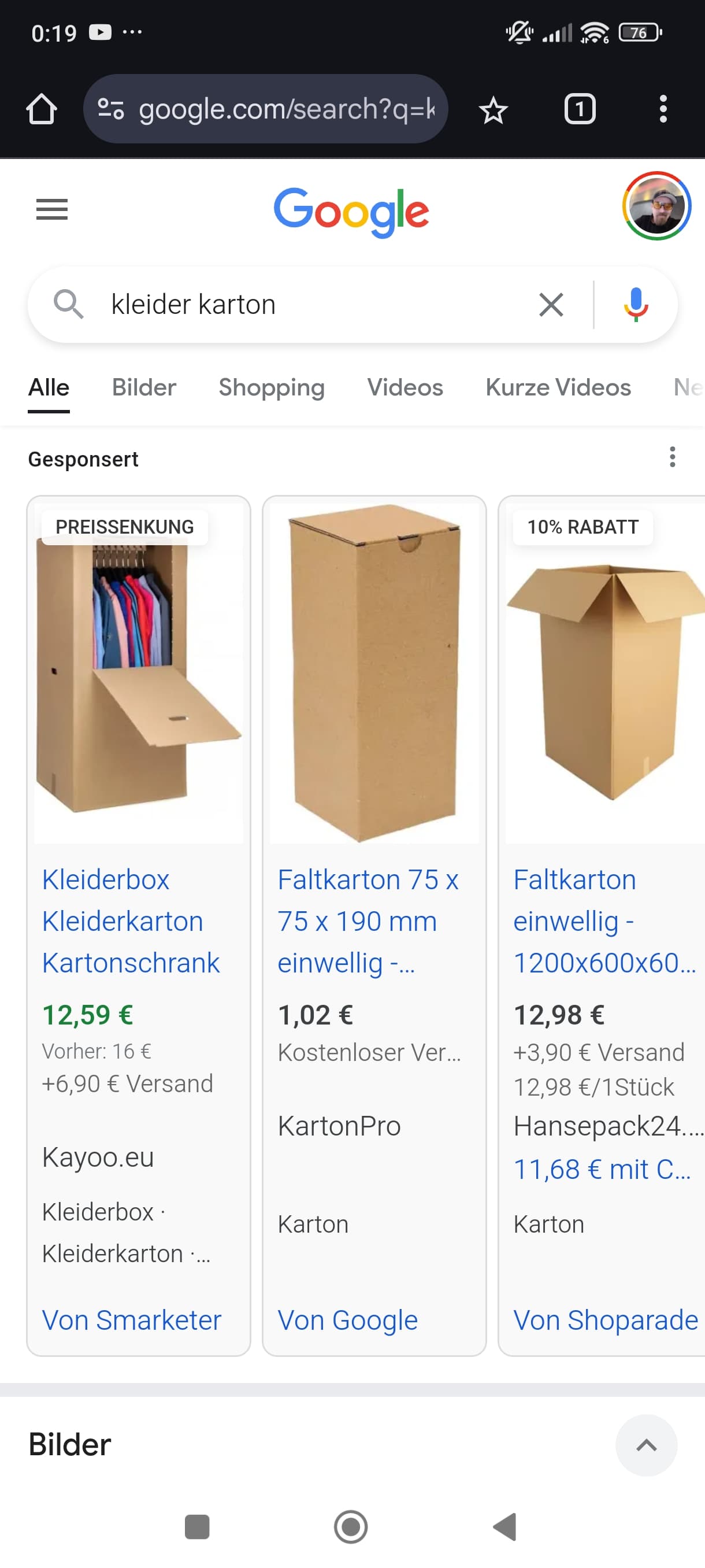
Task: Tap the google.com address bar
Action: 265,109
